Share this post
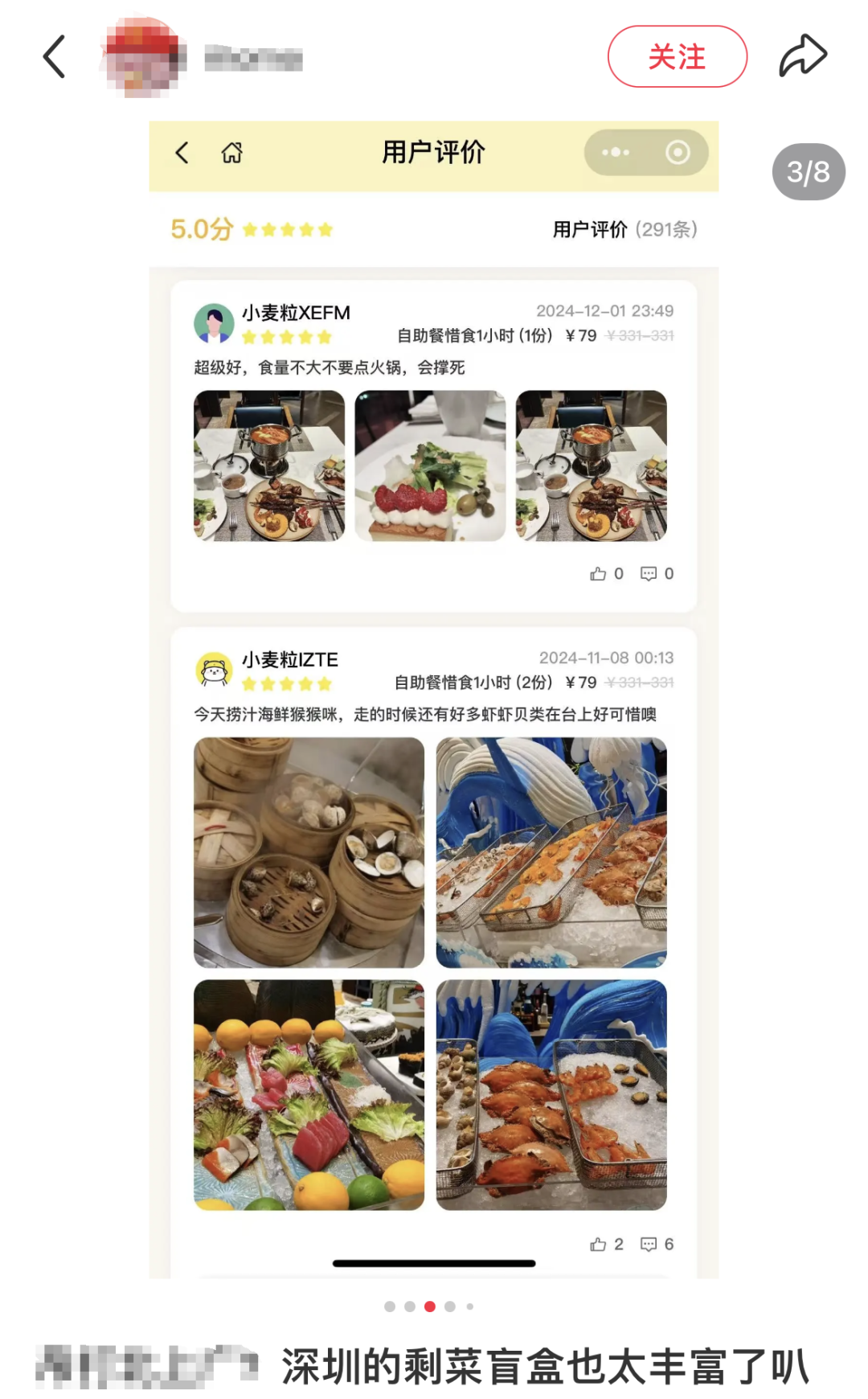 coord(802,56)
